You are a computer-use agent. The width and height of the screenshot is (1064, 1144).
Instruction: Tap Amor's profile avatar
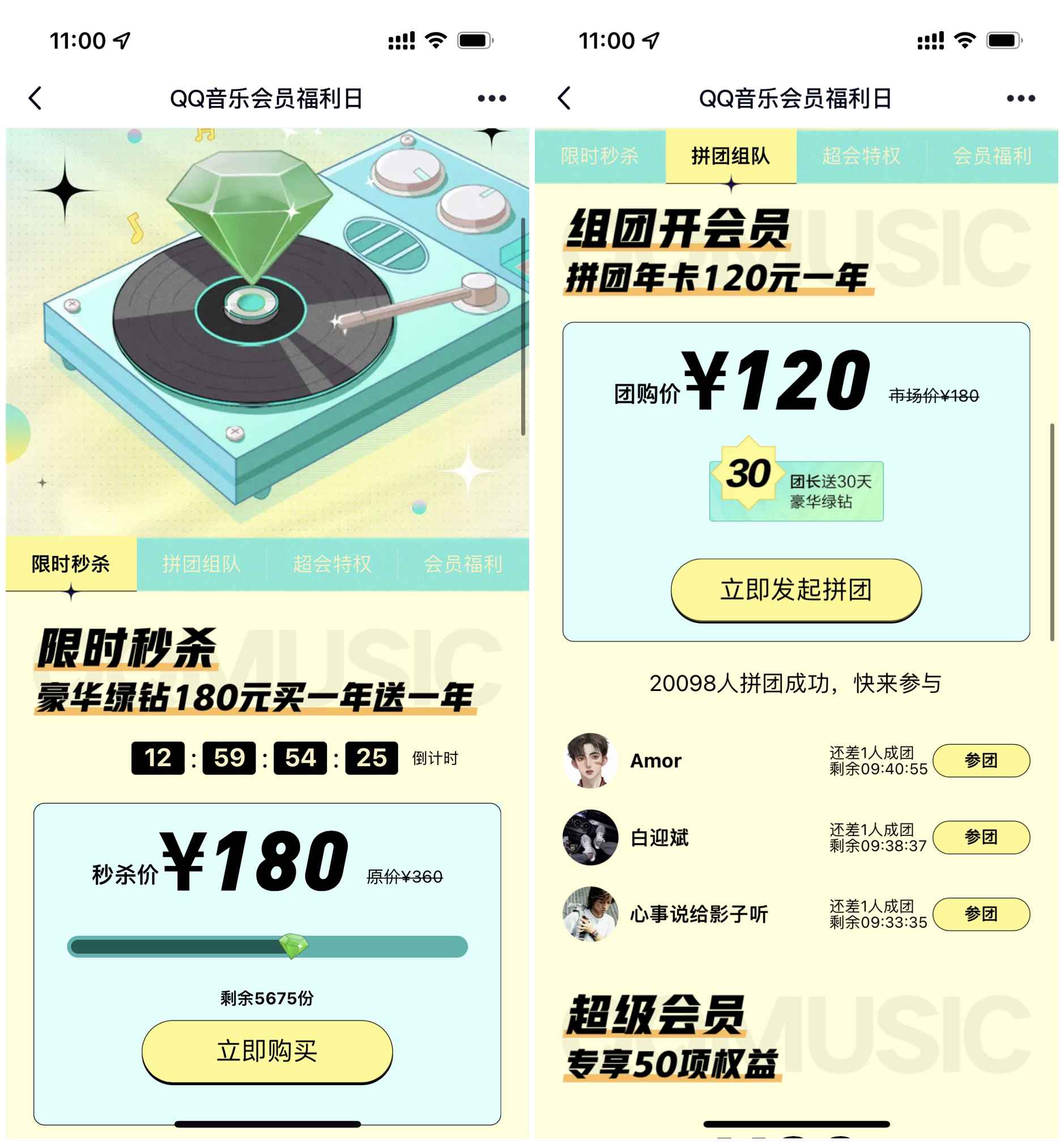(591, 761)
